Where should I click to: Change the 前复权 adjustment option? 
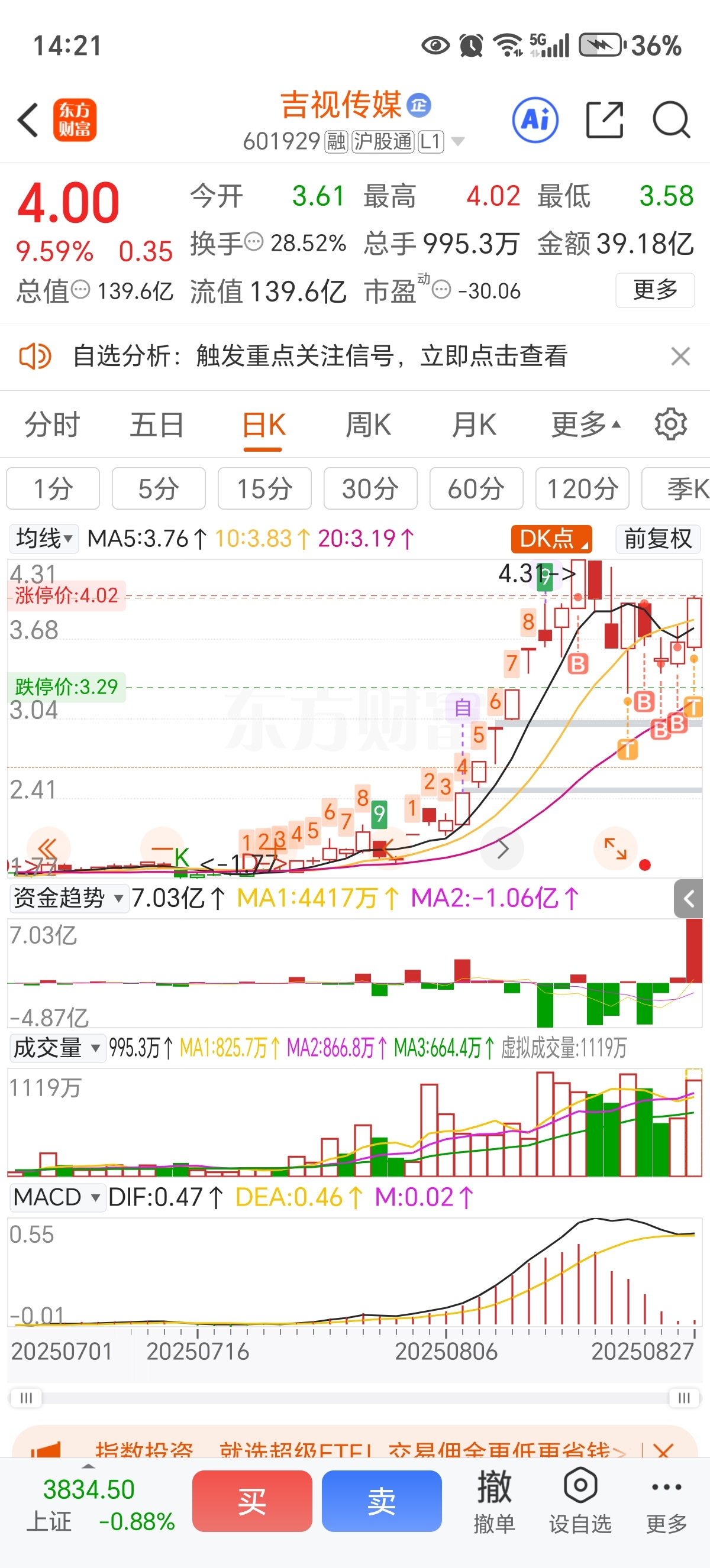[657, 539]
